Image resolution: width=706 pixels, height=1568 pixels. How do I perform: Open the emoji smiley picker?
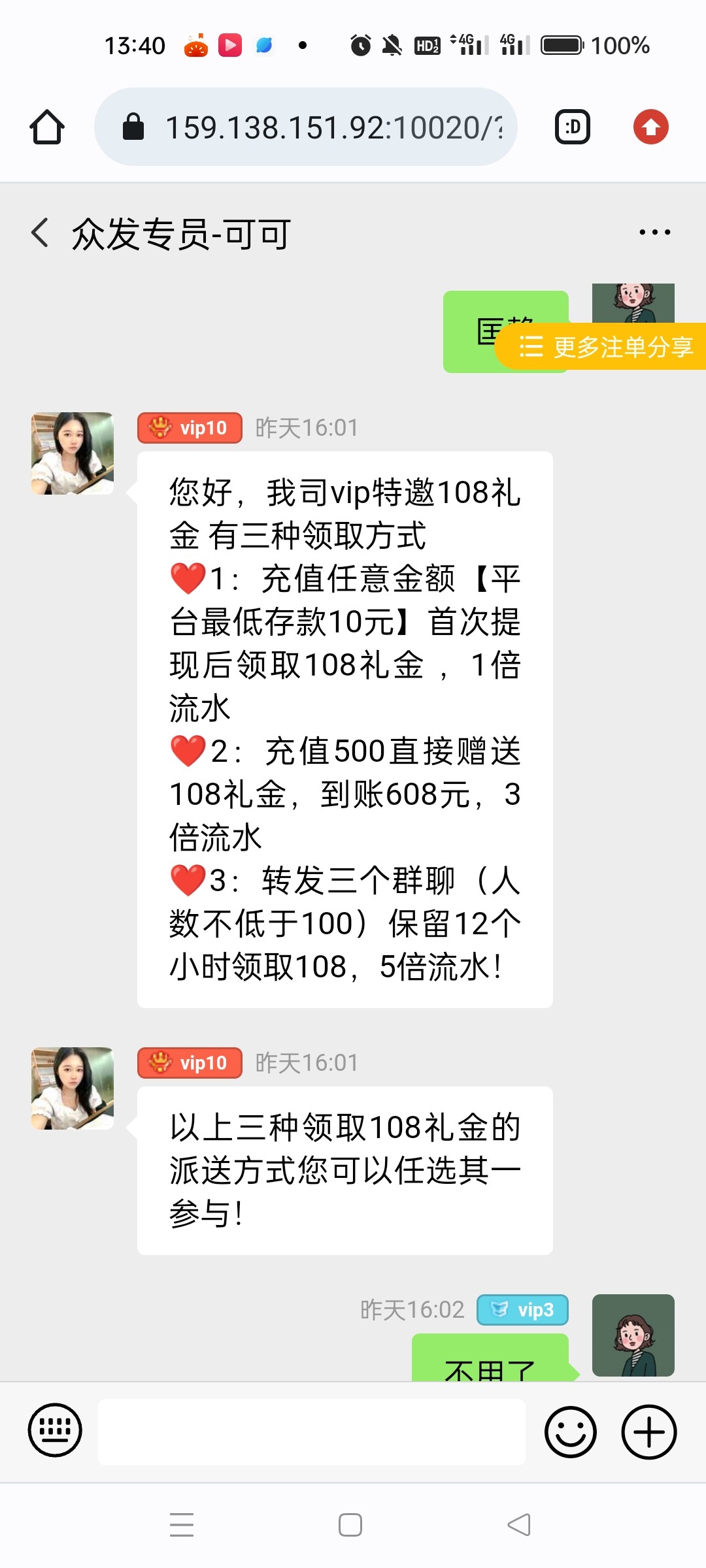570,1432
